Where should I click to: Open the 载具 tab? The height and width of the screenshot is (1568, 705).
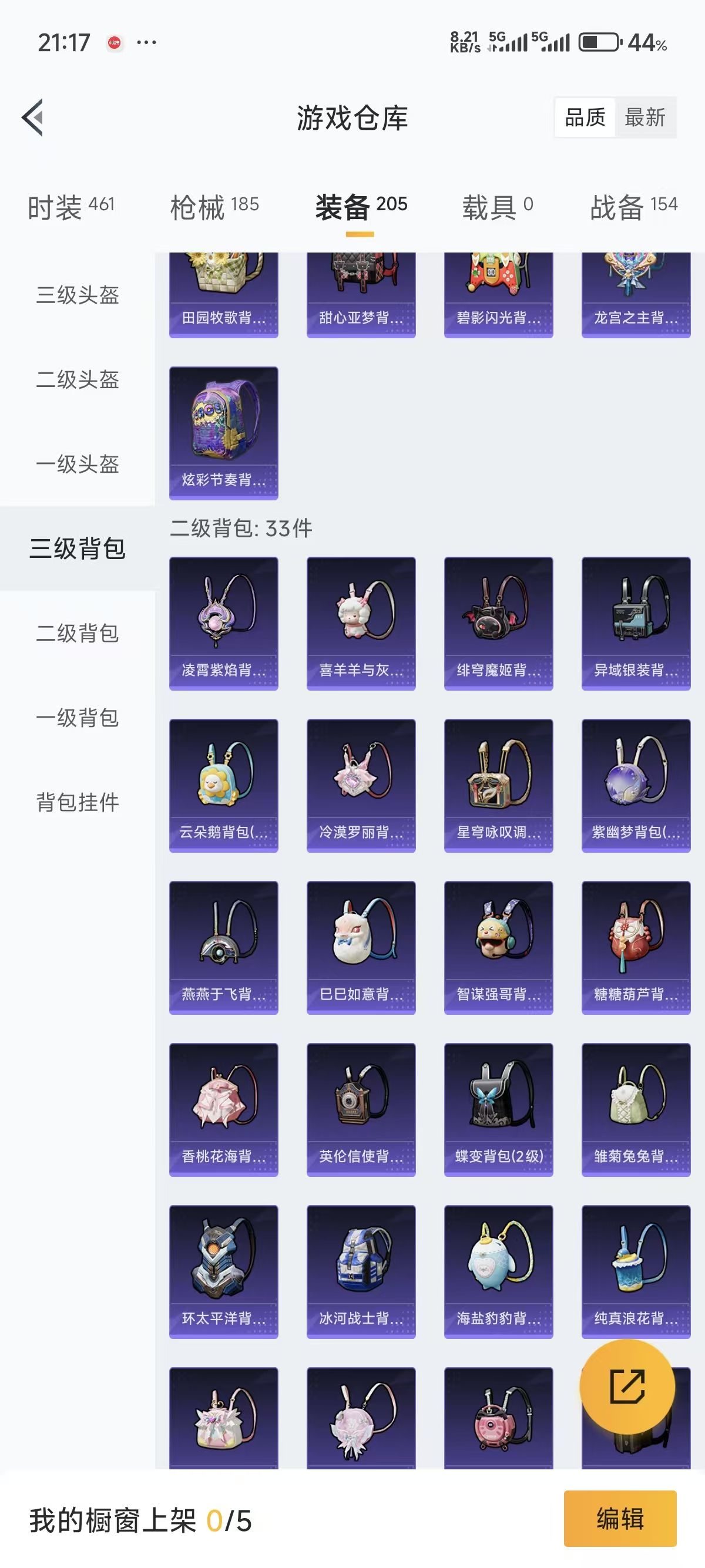(x=498, y=207)
